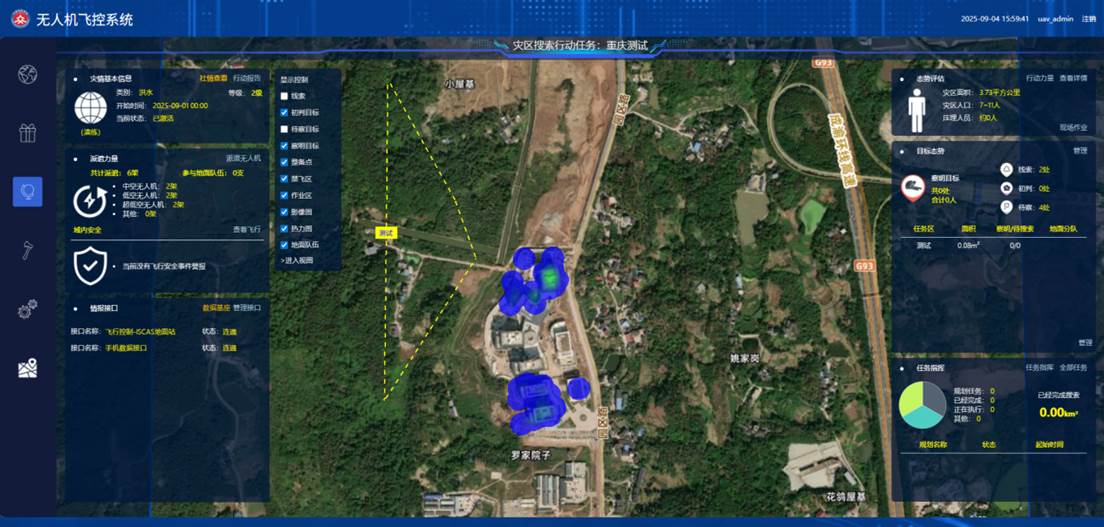Open the gears settings sidebar icon
1104x527 pixels.
[x=27, y=309]
